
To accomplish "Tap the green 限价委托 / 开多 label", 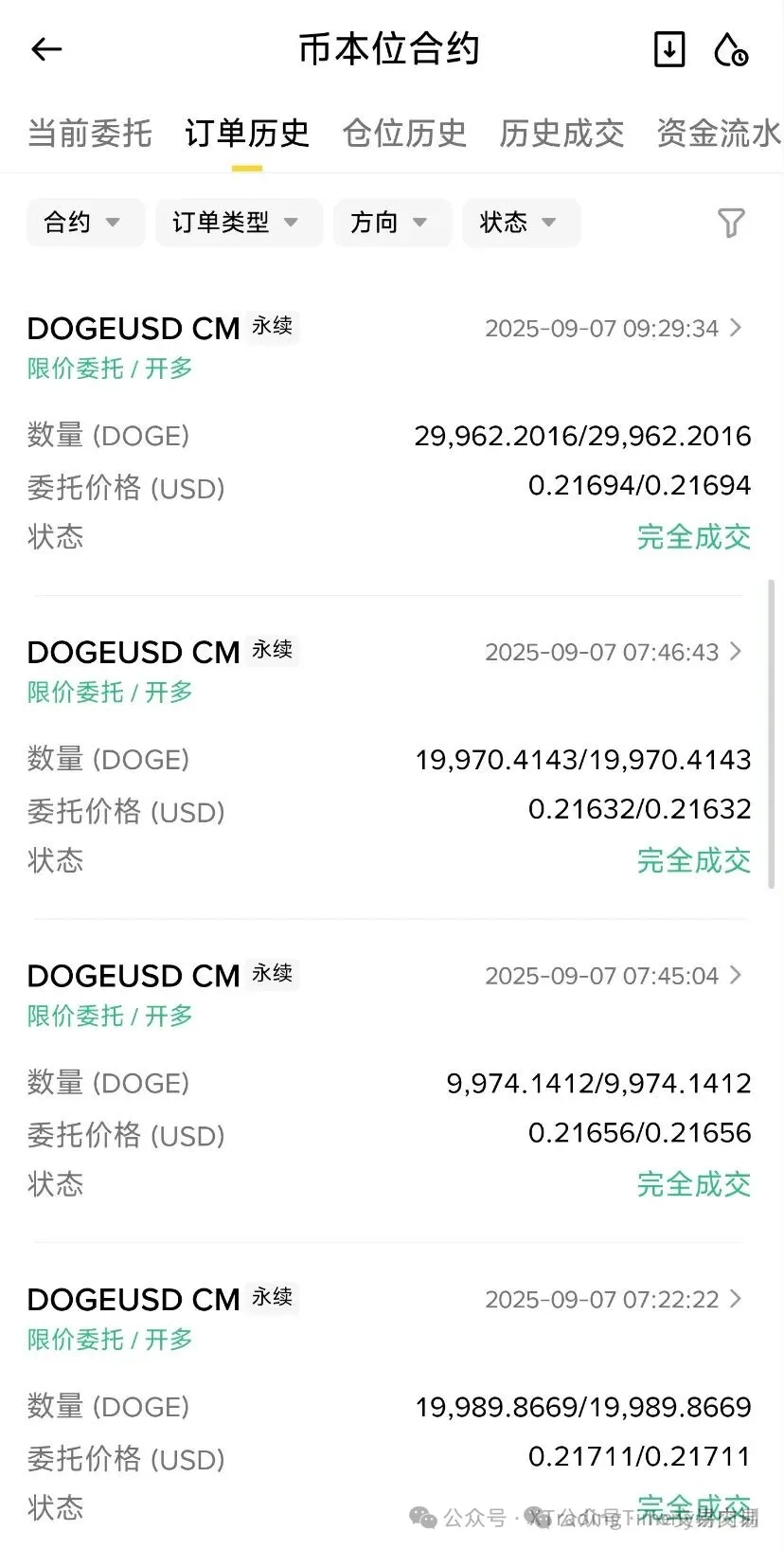I will click(x=110, y=369).
